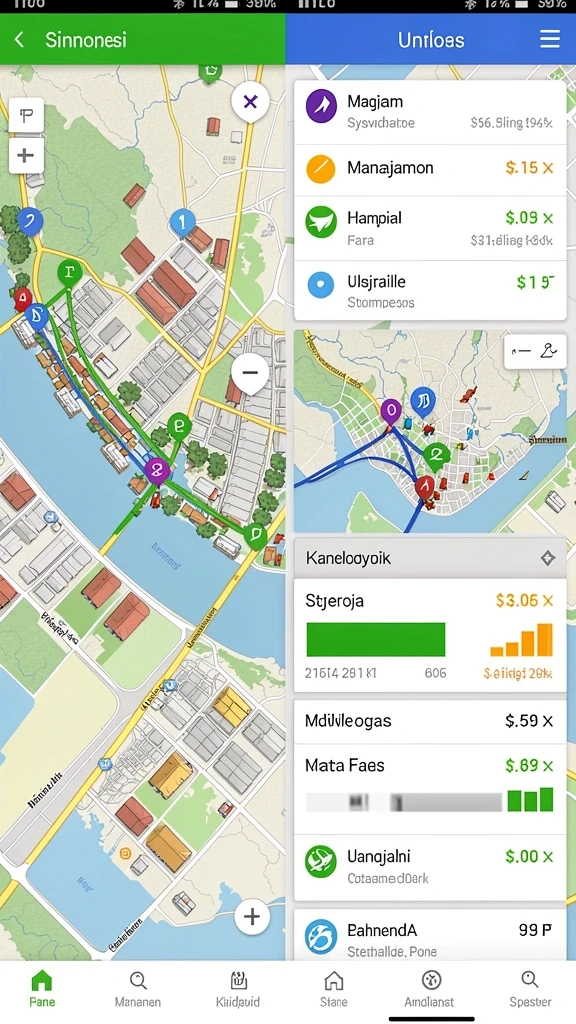The image size is (576, 1024).
Task: Open the BahnendA row
Action: pos(430,935)
